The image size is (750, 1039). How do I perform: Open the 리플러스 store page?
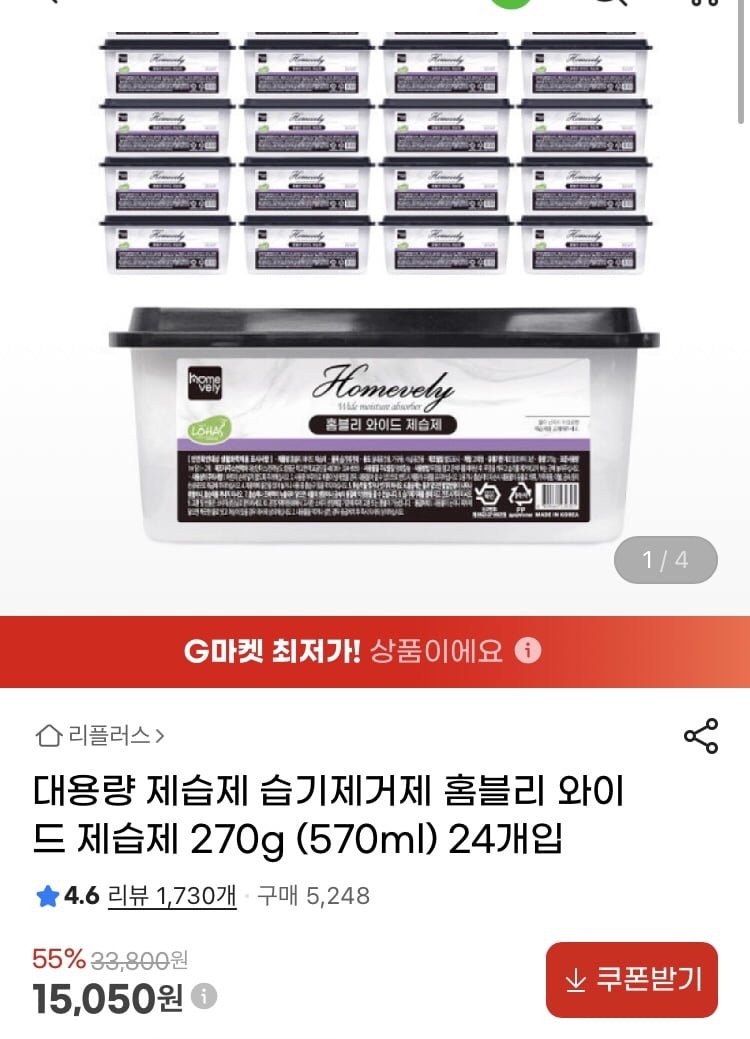coord(100,737)
